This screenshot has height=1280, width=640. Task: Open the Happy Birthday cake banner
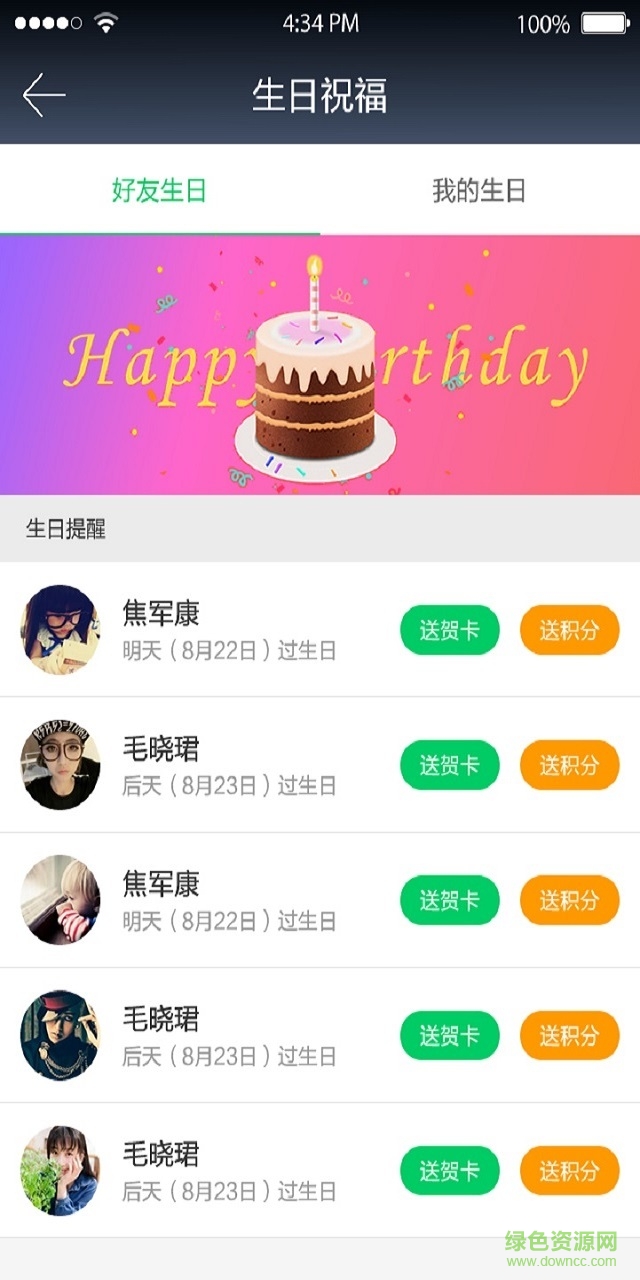tap(320, 365)
